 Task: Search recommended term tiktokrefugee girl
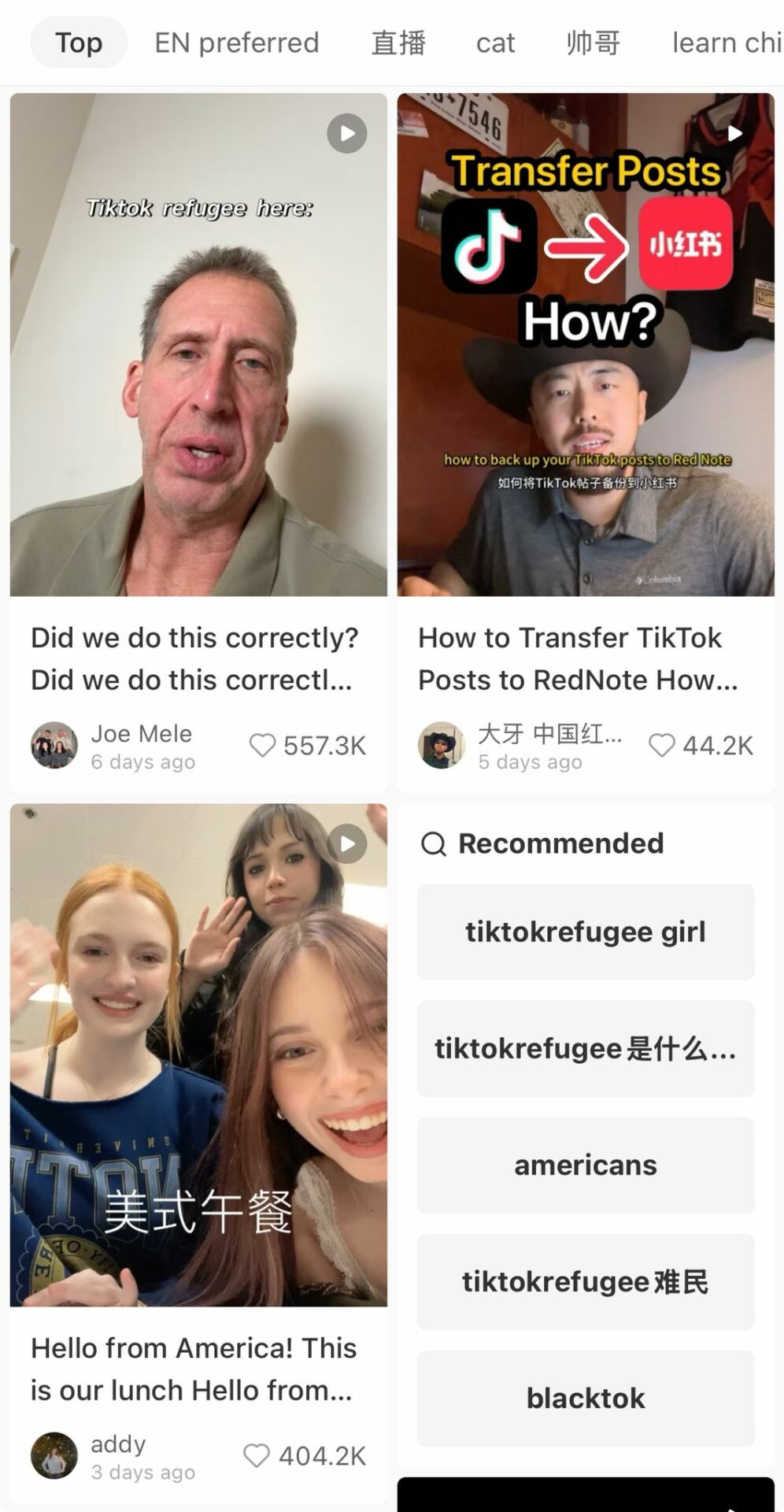click(x=586, y=932)
